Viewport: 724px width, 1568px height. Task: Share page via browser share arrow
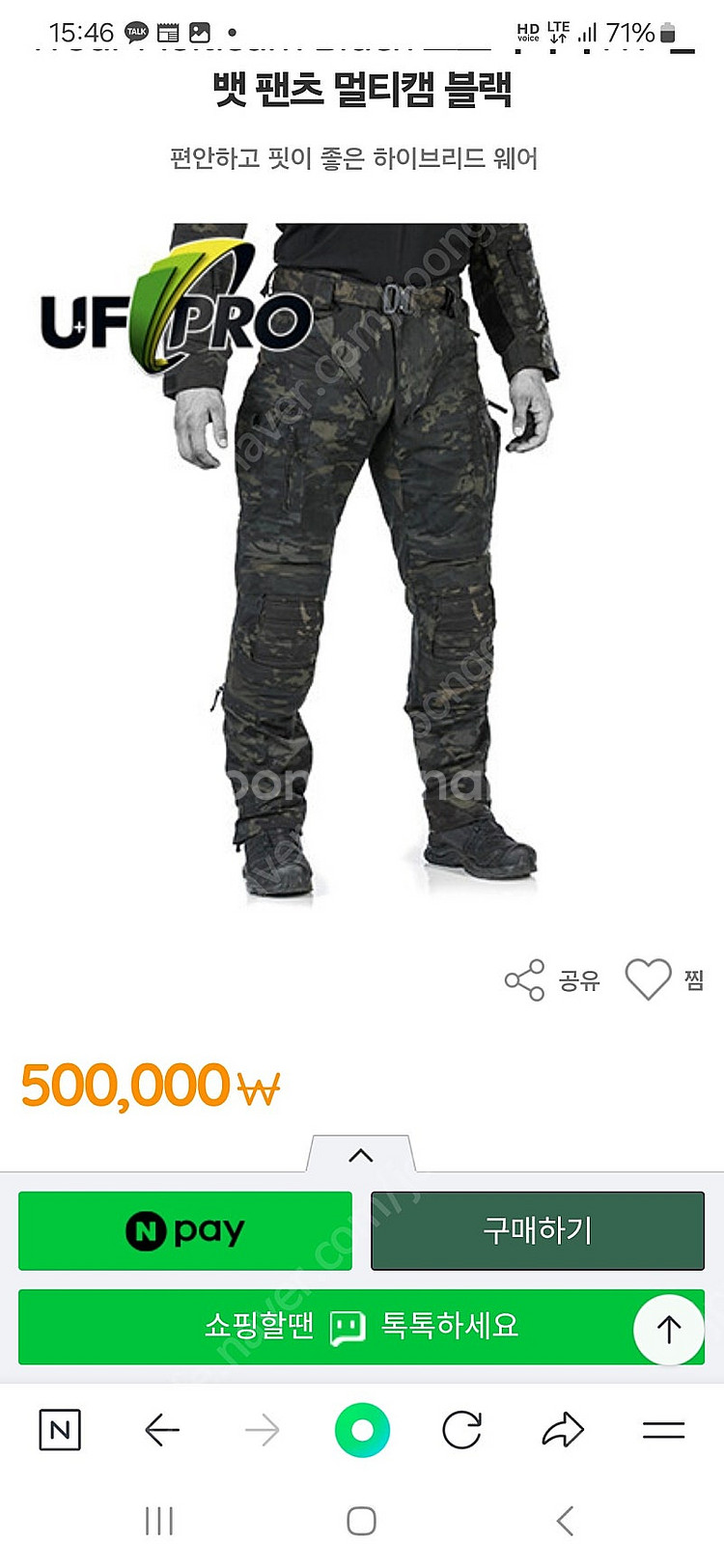[563, 1429]
